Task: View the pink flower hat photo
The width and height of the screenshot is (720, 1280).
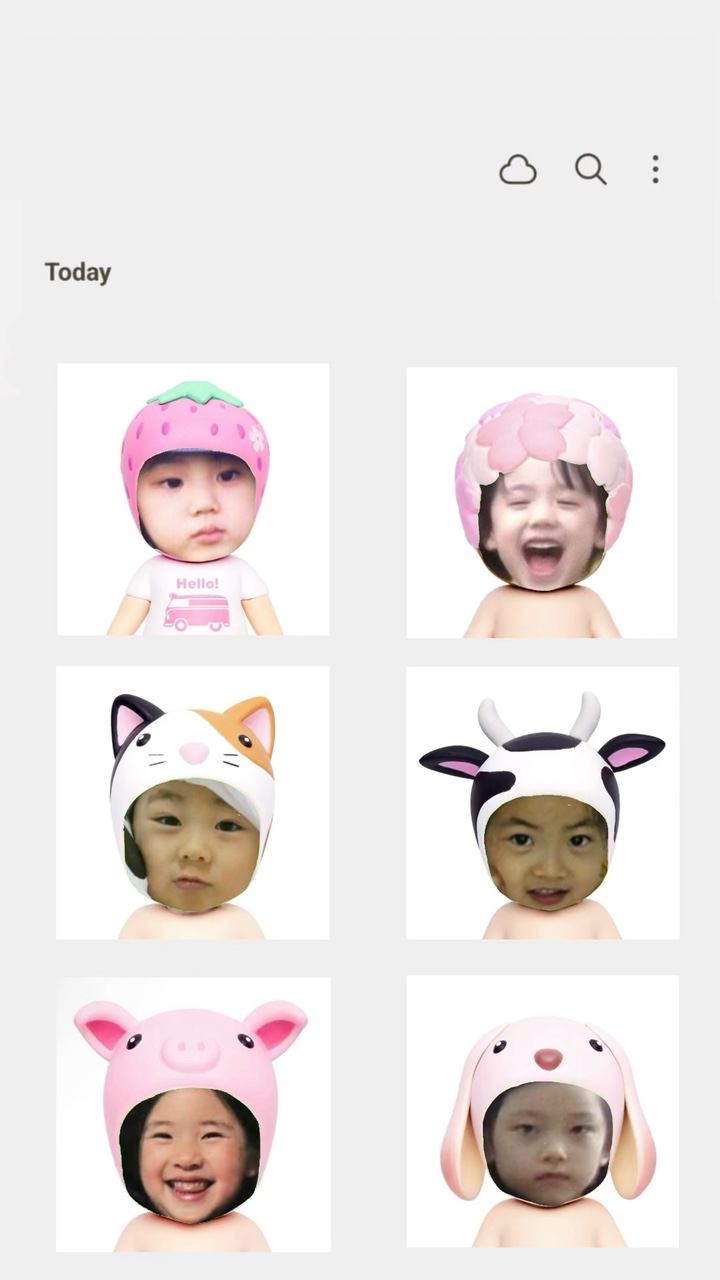Action: click(x=542, y=502)
